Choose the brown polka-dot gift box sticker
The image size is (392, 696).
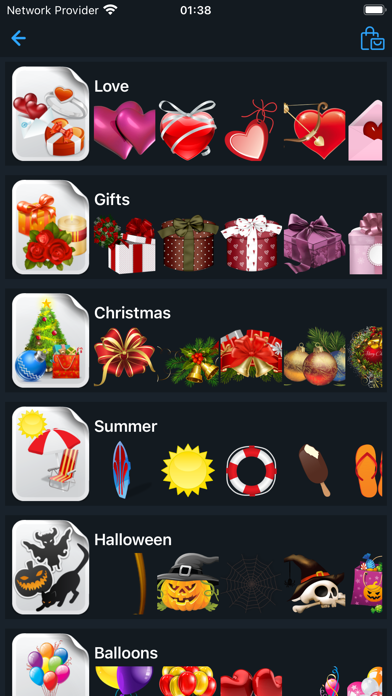pos(188,243)
